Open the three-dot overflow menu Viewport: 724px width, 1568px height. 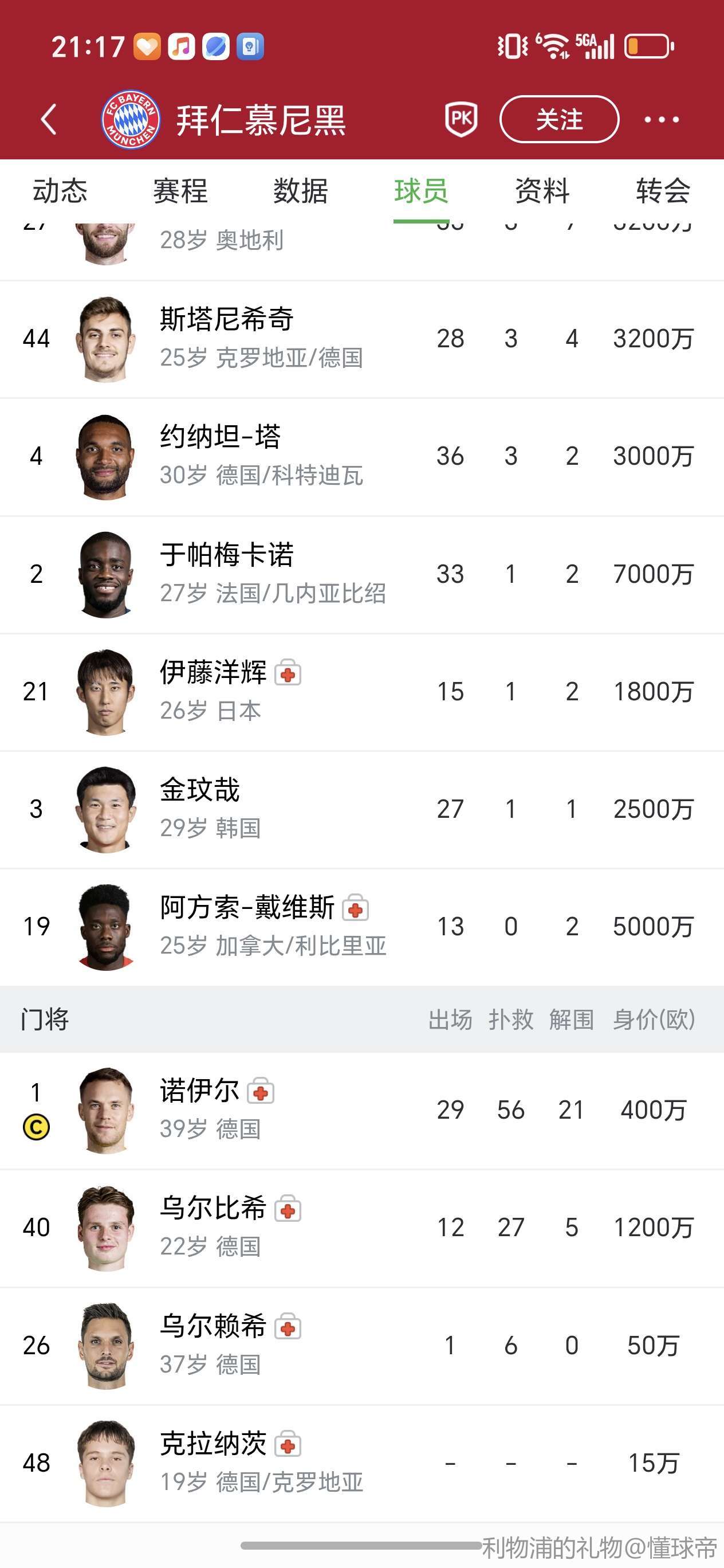662,119
